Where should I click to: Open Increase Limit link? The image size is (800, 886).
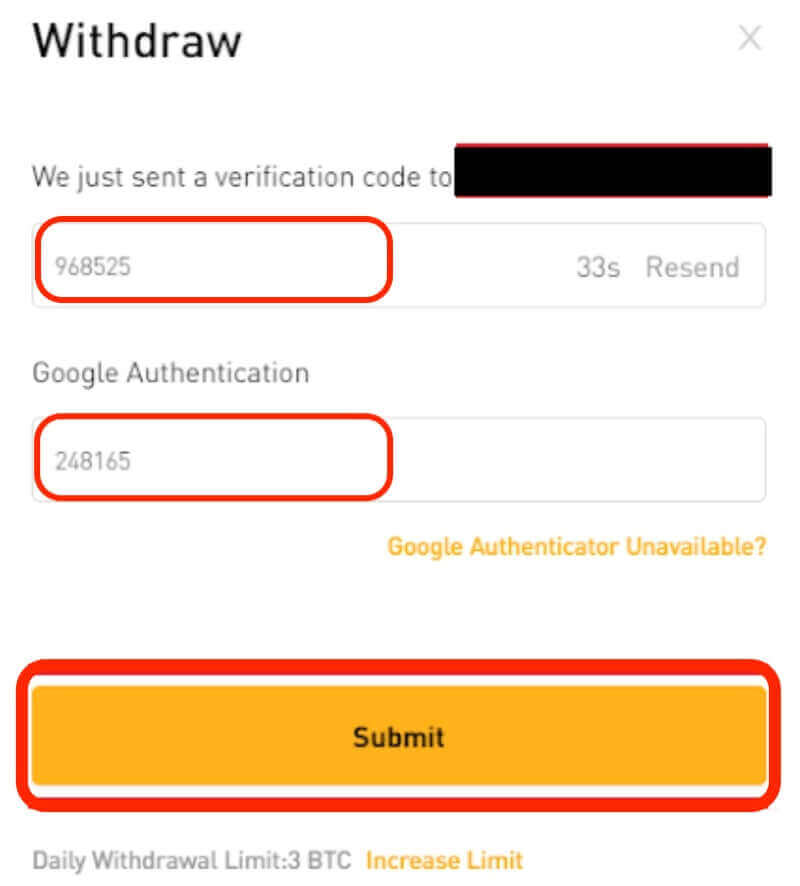coord(444,860)
